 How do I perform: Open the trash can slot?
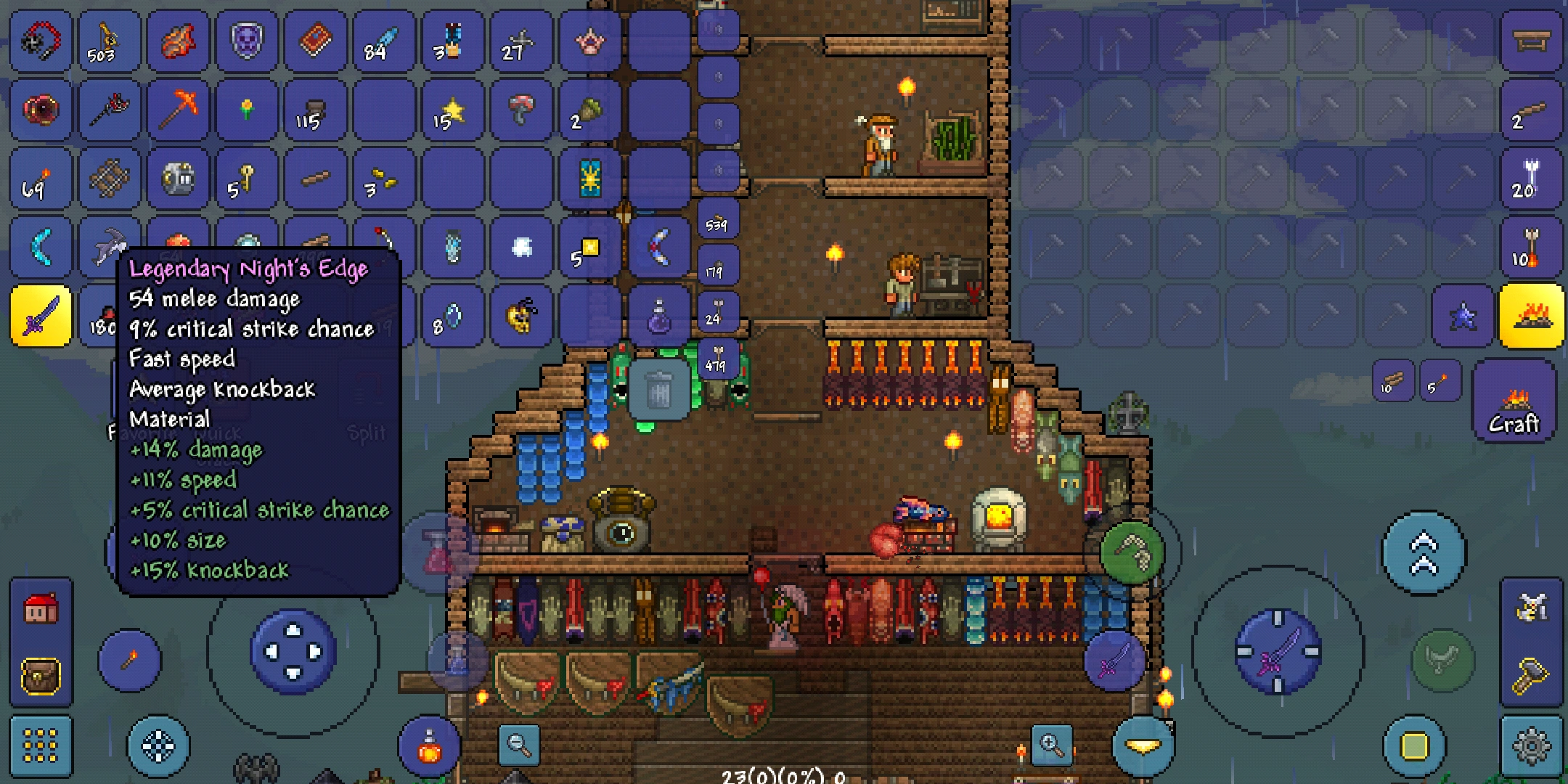[658, 391]
